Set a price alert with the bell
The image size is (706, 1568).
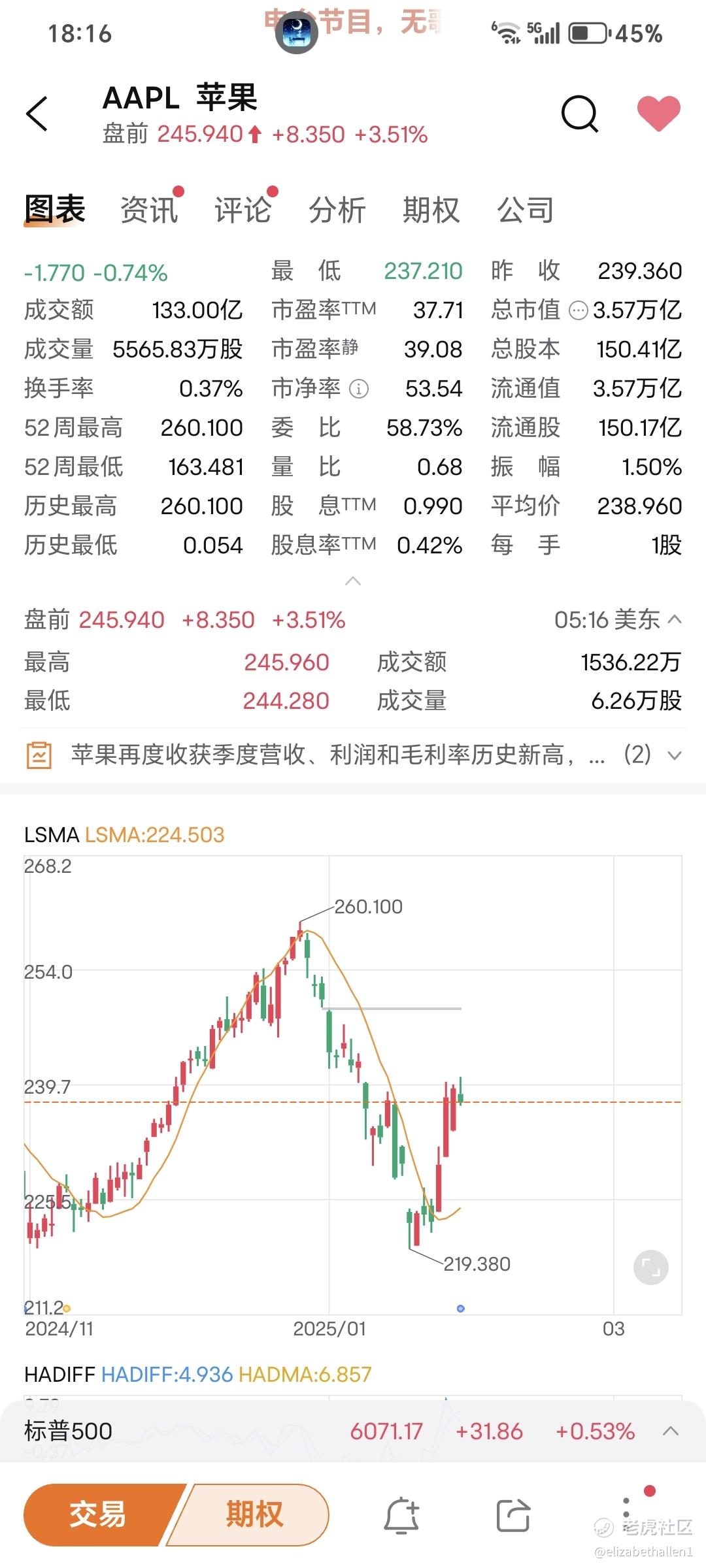401,1515
